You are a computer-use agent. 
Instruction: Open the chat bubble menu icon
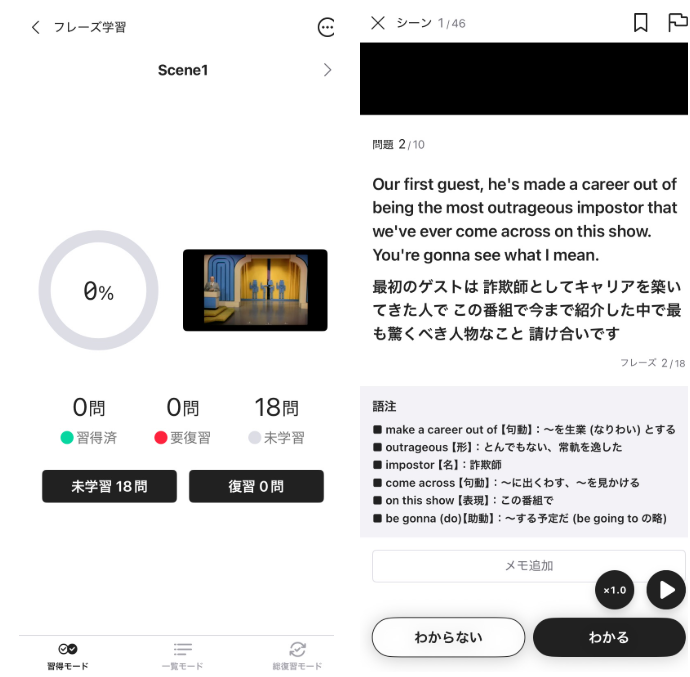pos(326,27)
